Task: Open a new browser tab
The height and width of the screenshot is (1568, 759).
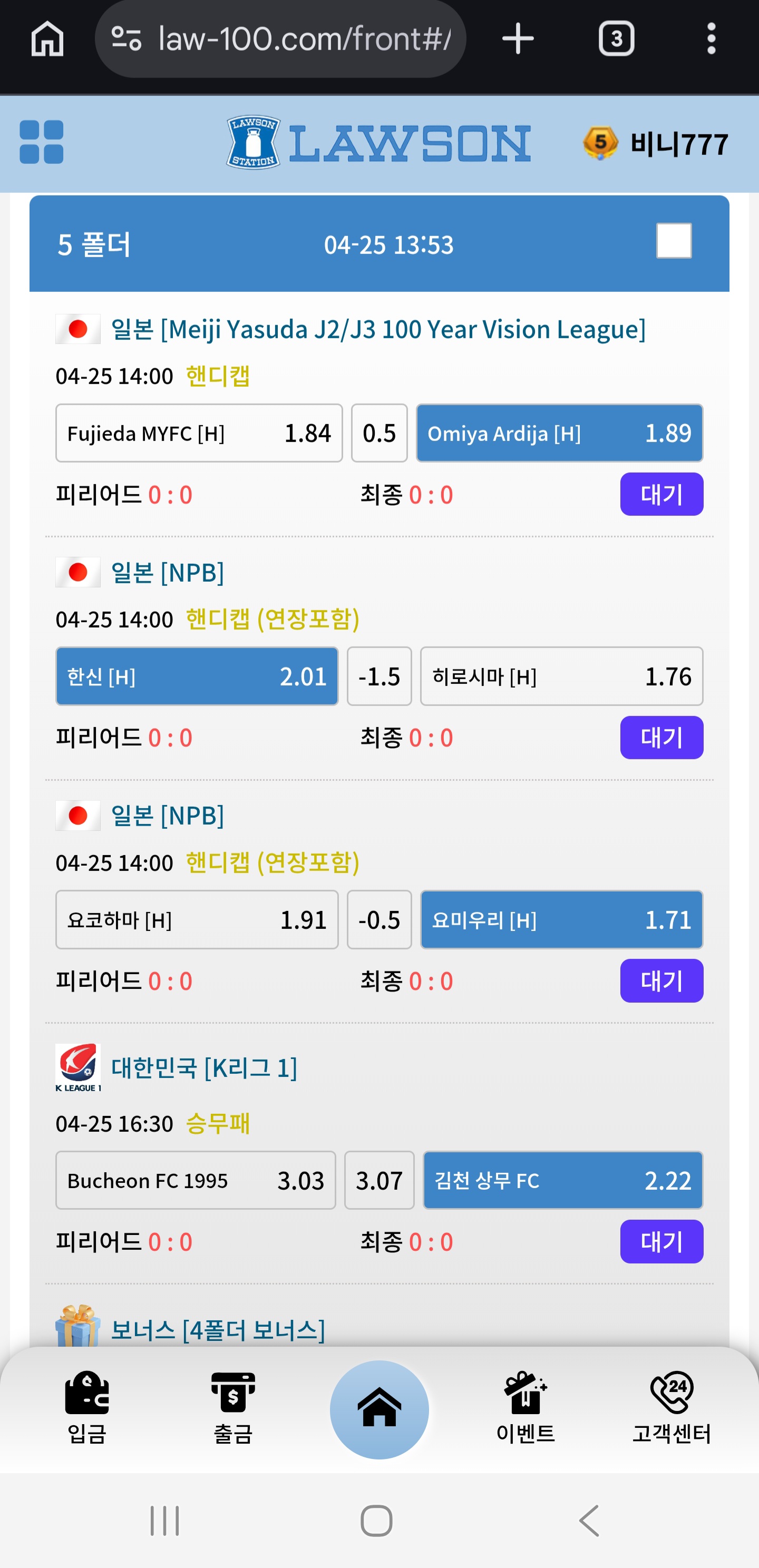Action: click(x=518, y=39)
